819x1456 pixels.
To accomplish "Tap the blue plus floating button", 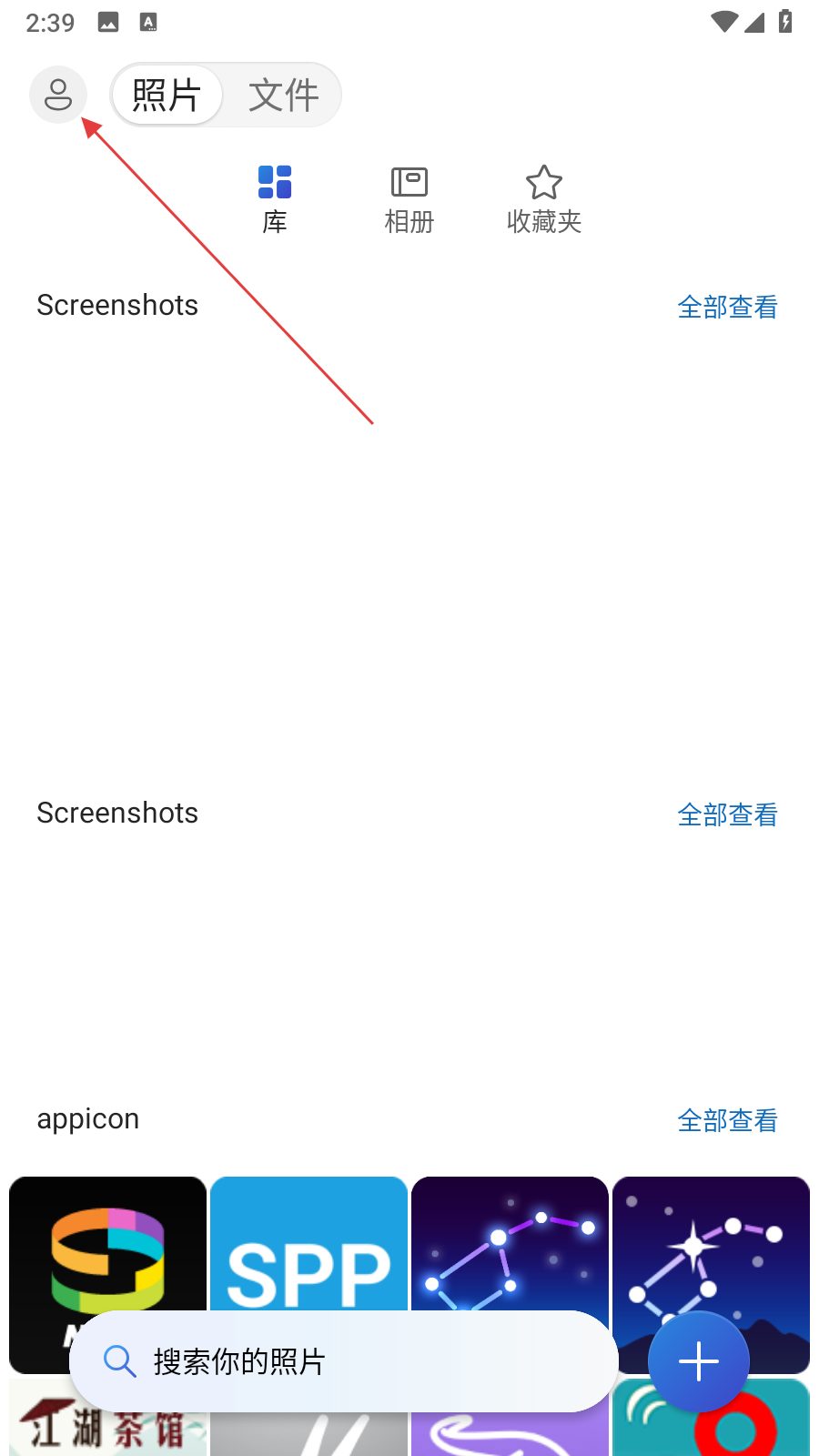I will [x=698, y=1361].
